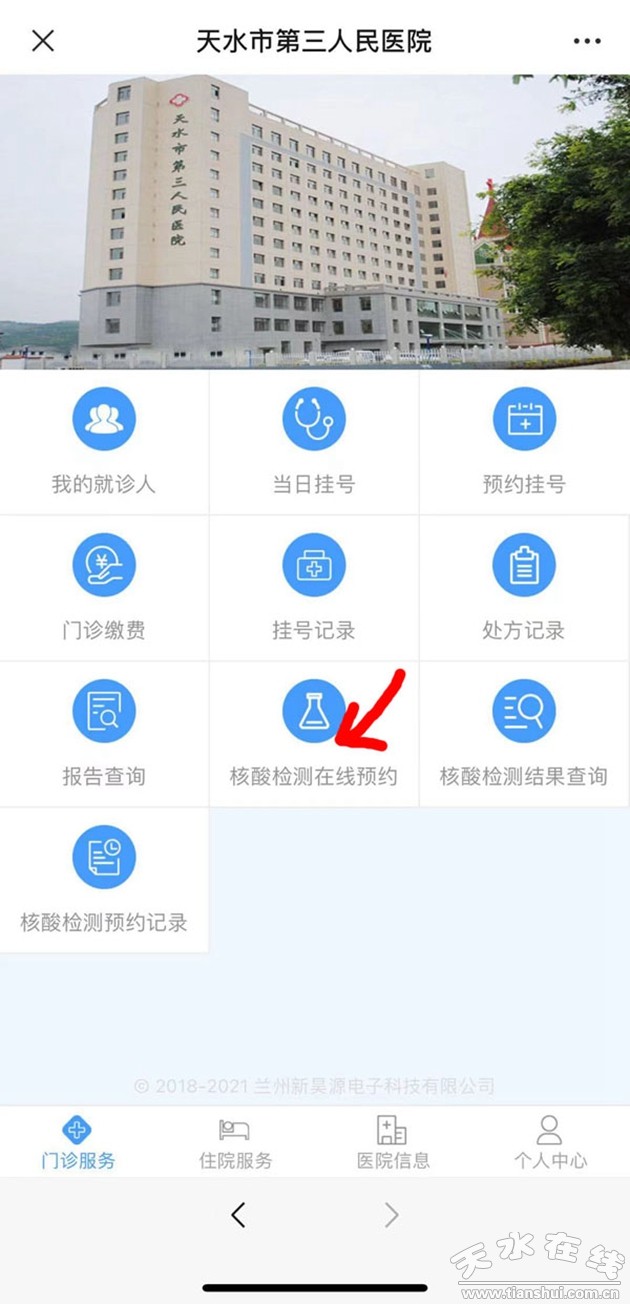Open 预约挂号 appointment booking
Image resolution: width=630 pixels, height=1304 pixels.
524,441
